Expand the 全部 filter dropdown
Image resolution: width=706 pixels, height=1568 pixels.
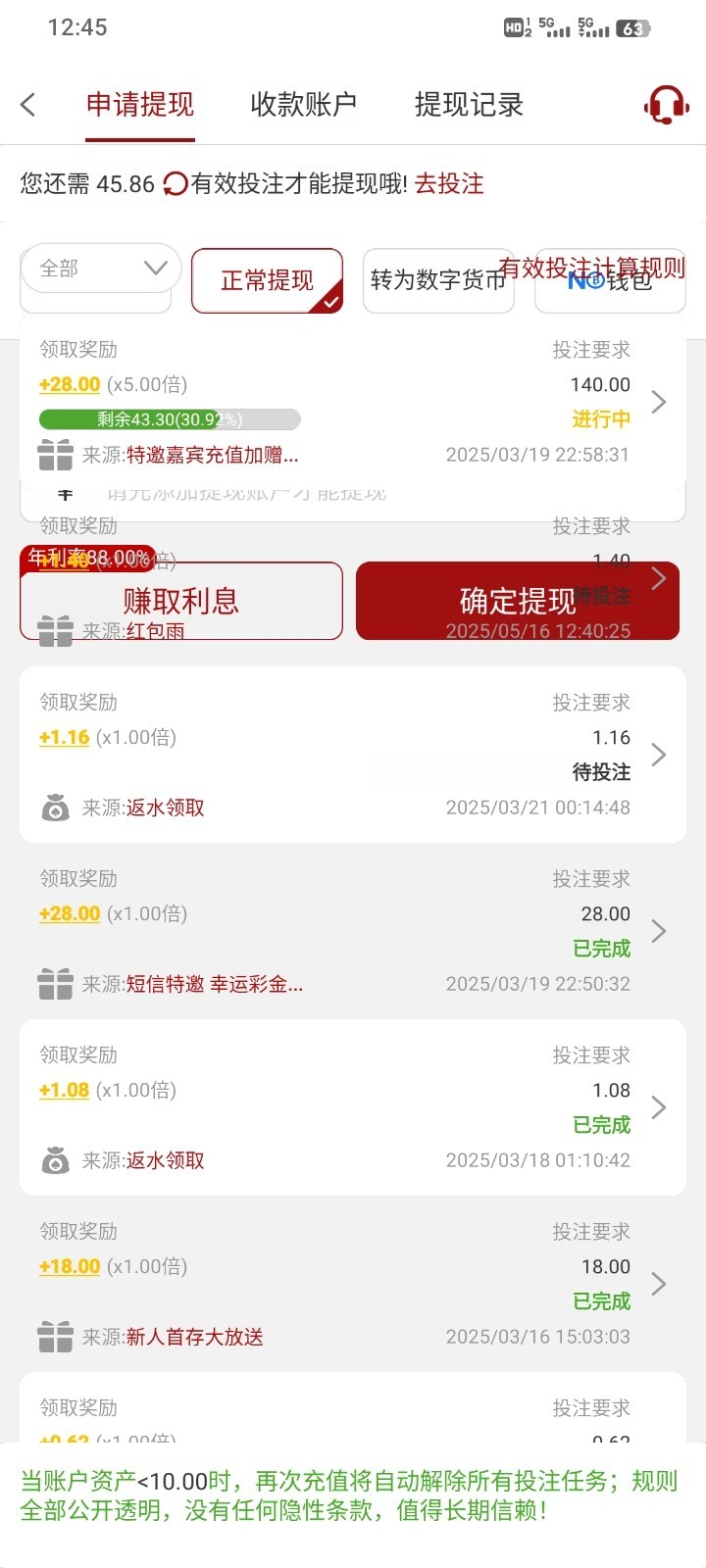coord(101,269)
